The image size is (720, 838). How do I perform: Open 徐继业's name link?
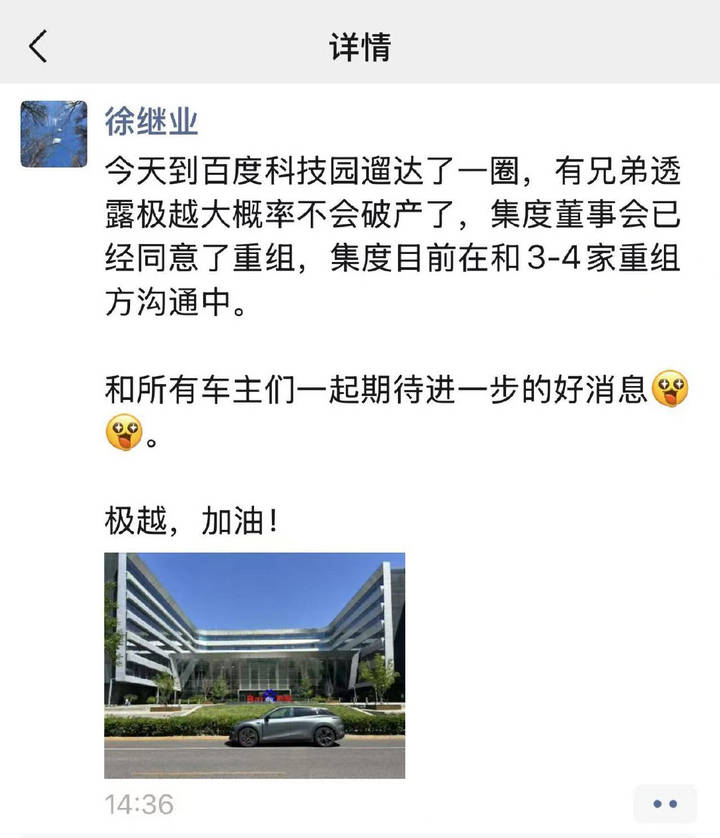coord(151,120)
